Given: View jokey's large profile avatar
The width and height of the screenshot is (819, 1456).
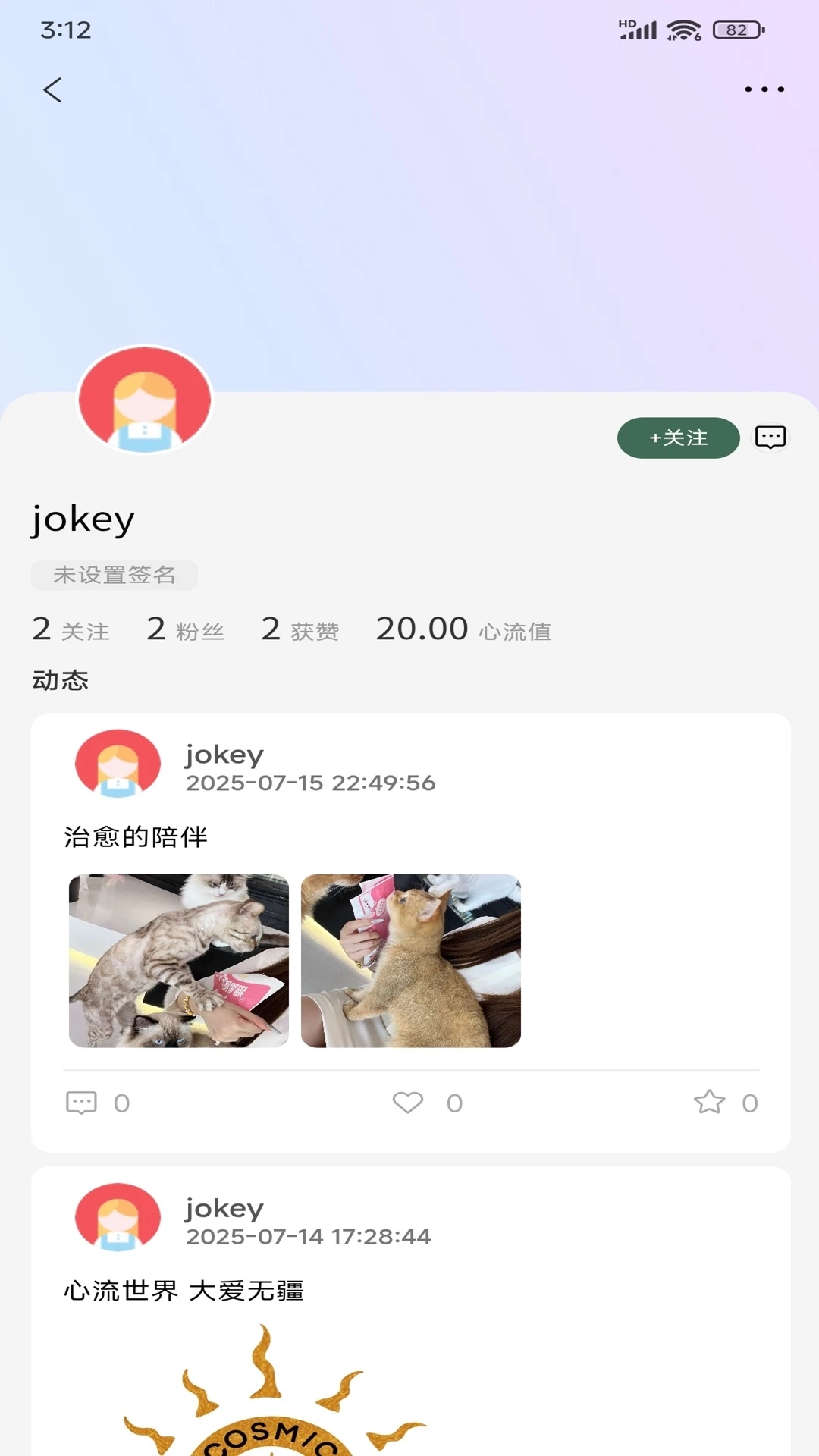Looking at the screenshot, I should [145, 400].
